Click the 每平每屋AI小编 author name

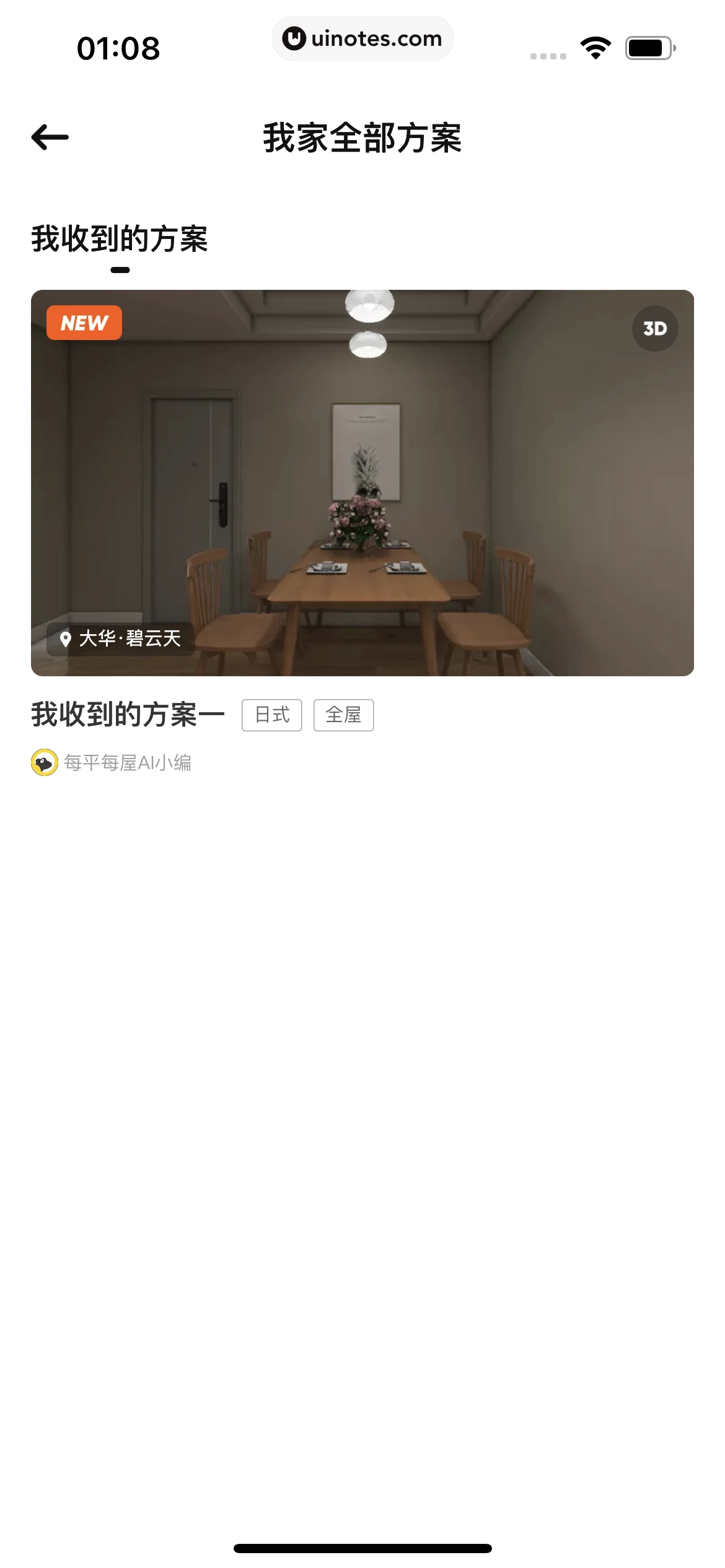click(128, 764)
